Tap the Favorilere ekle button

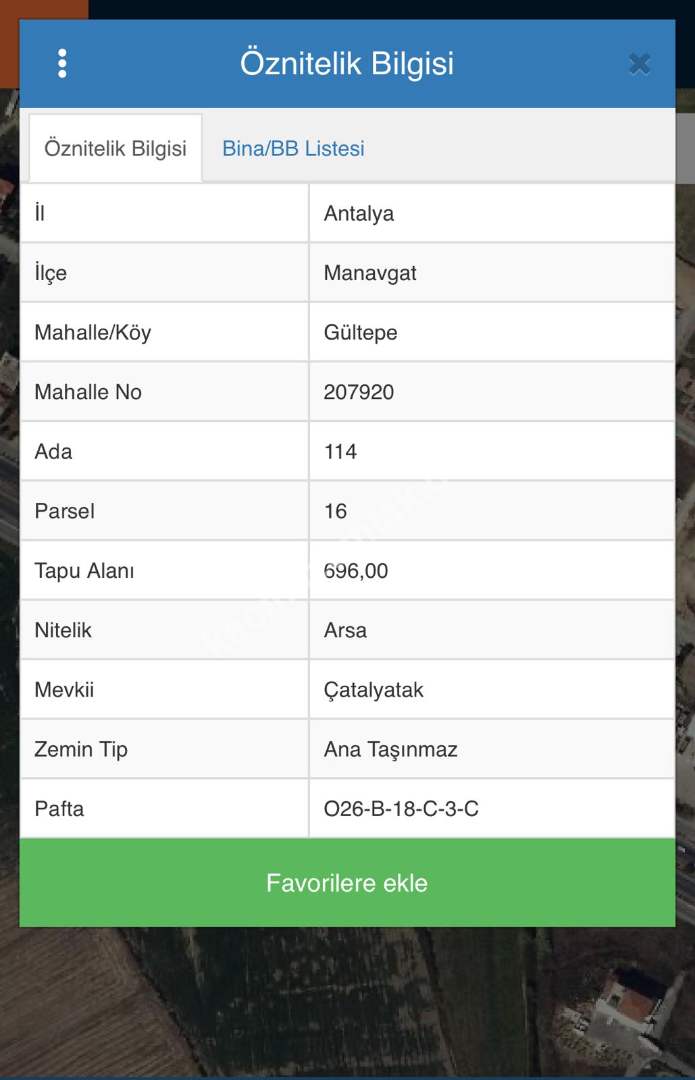click(x=347, y=883)
